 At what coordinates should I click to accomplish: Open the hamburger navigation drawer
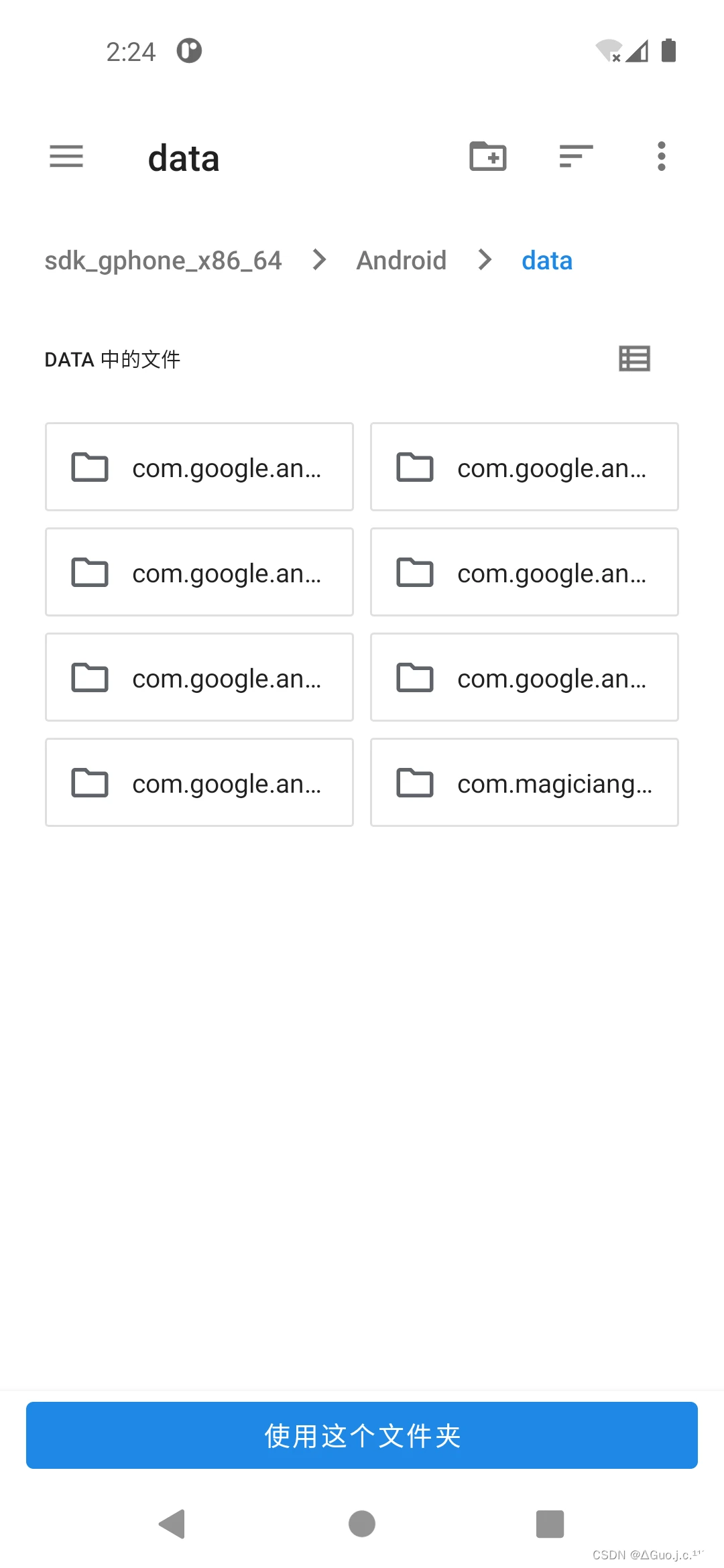coord(66,157)
